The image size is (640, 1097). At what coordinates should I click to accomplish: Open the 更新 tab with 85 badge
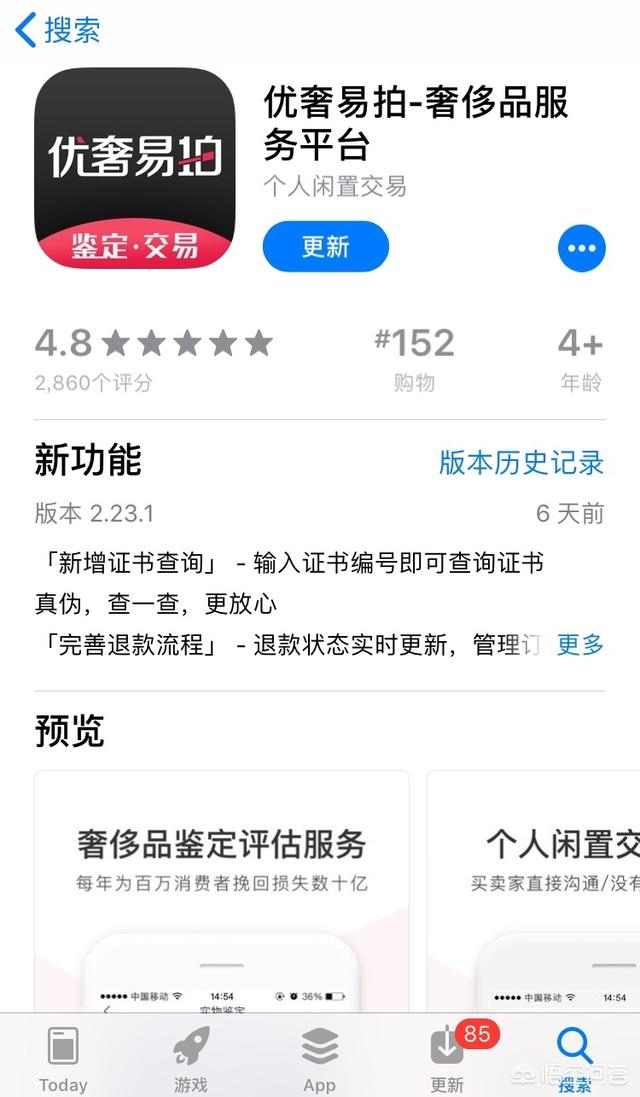(x=448, y=1058)
